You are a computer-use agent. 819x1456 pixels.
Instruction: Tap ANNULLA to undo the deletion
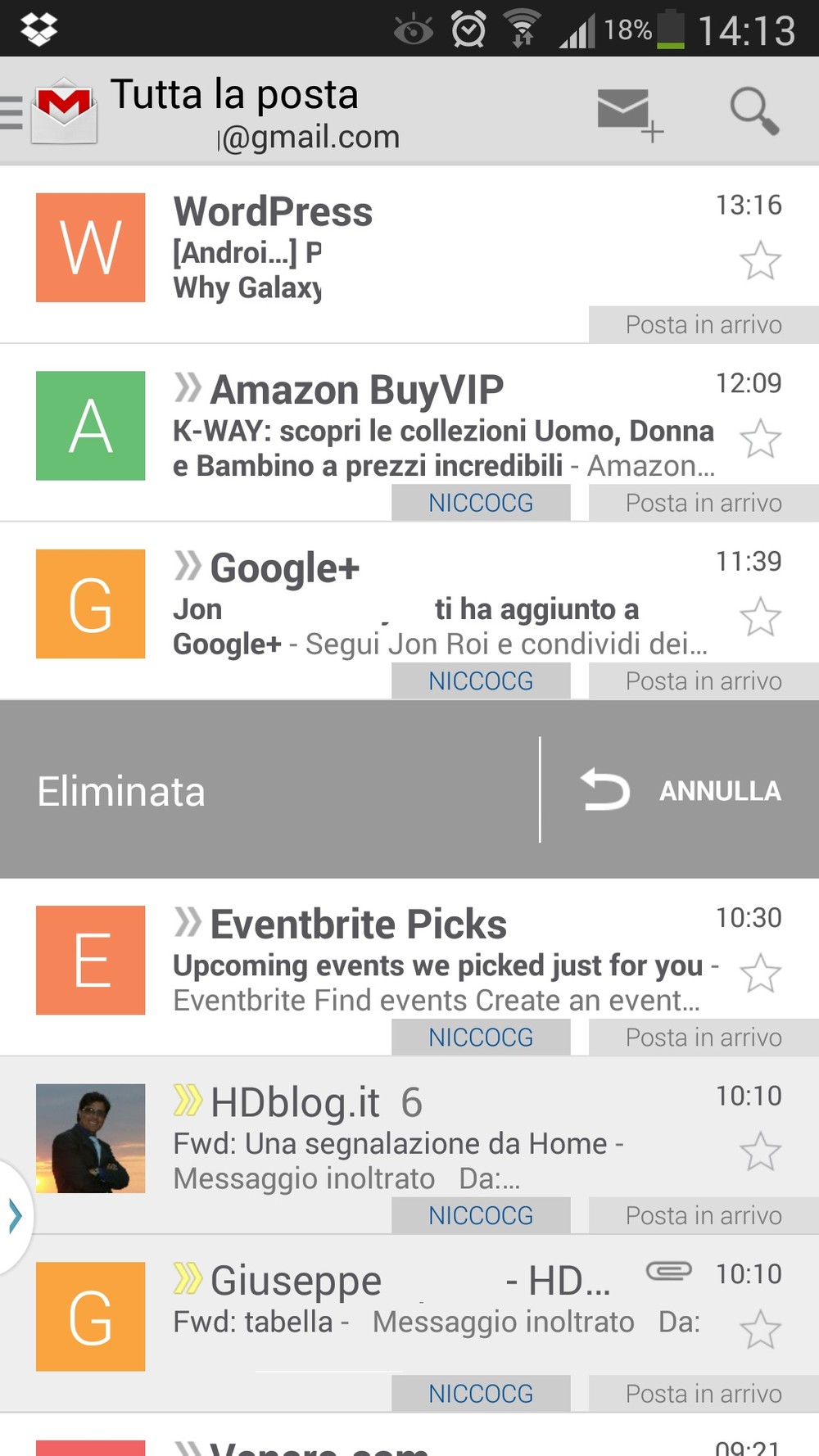681,791
